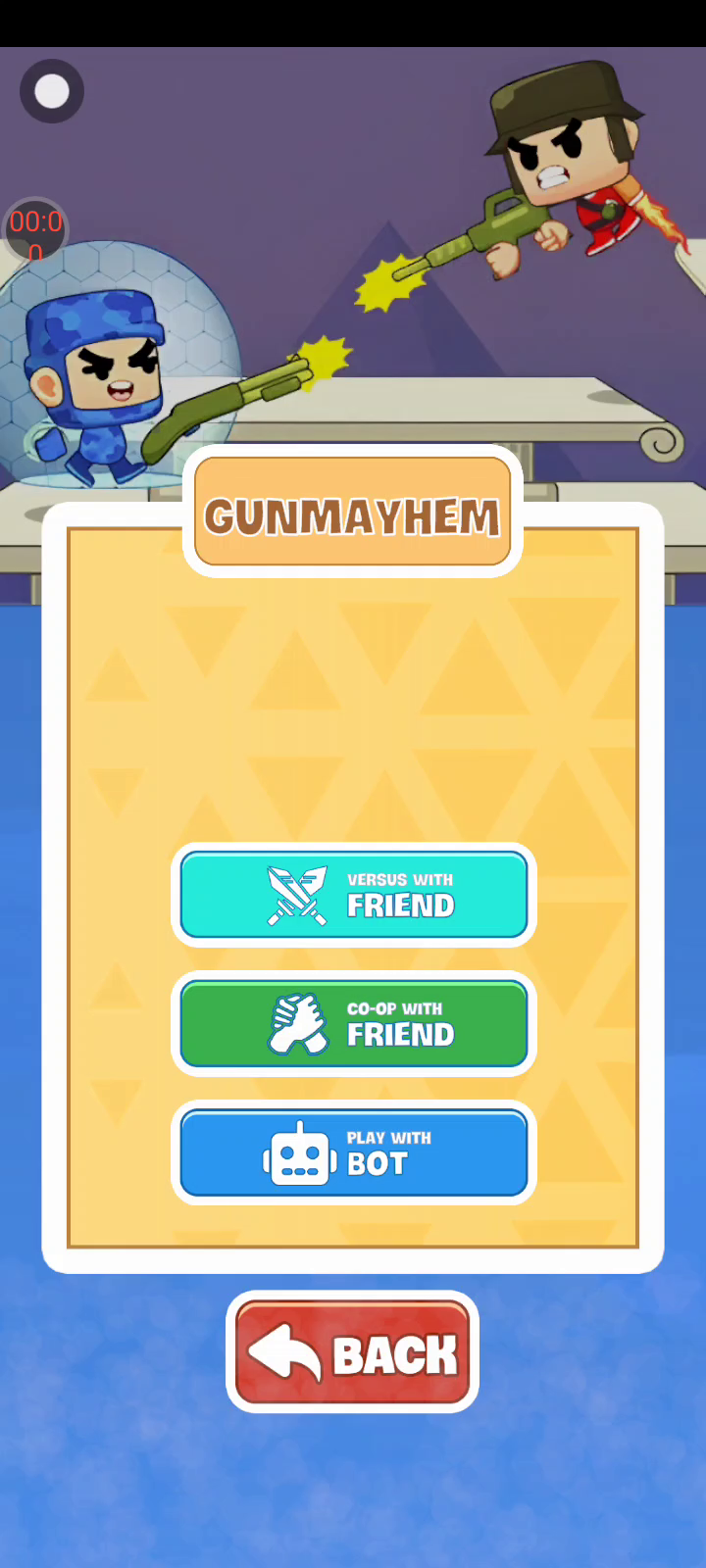Select Co-op with Friend mode

[x=353, y=1023]
